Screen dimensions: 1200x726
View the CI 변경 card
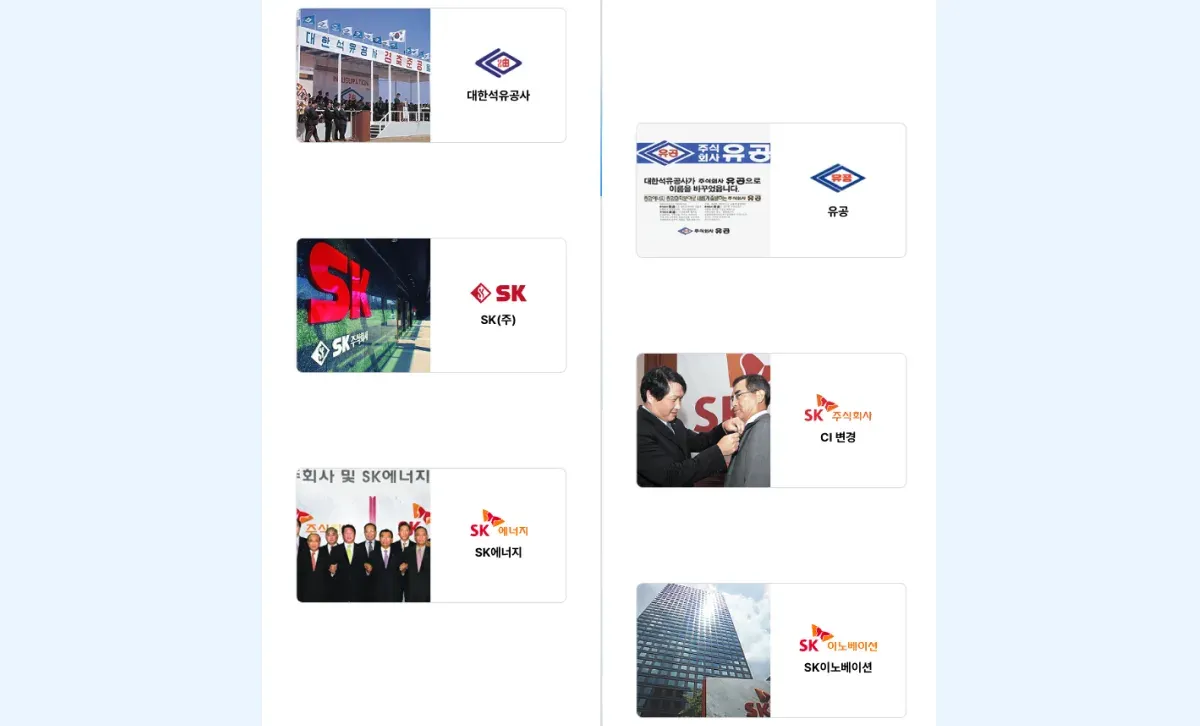click(x=771, y=421)
